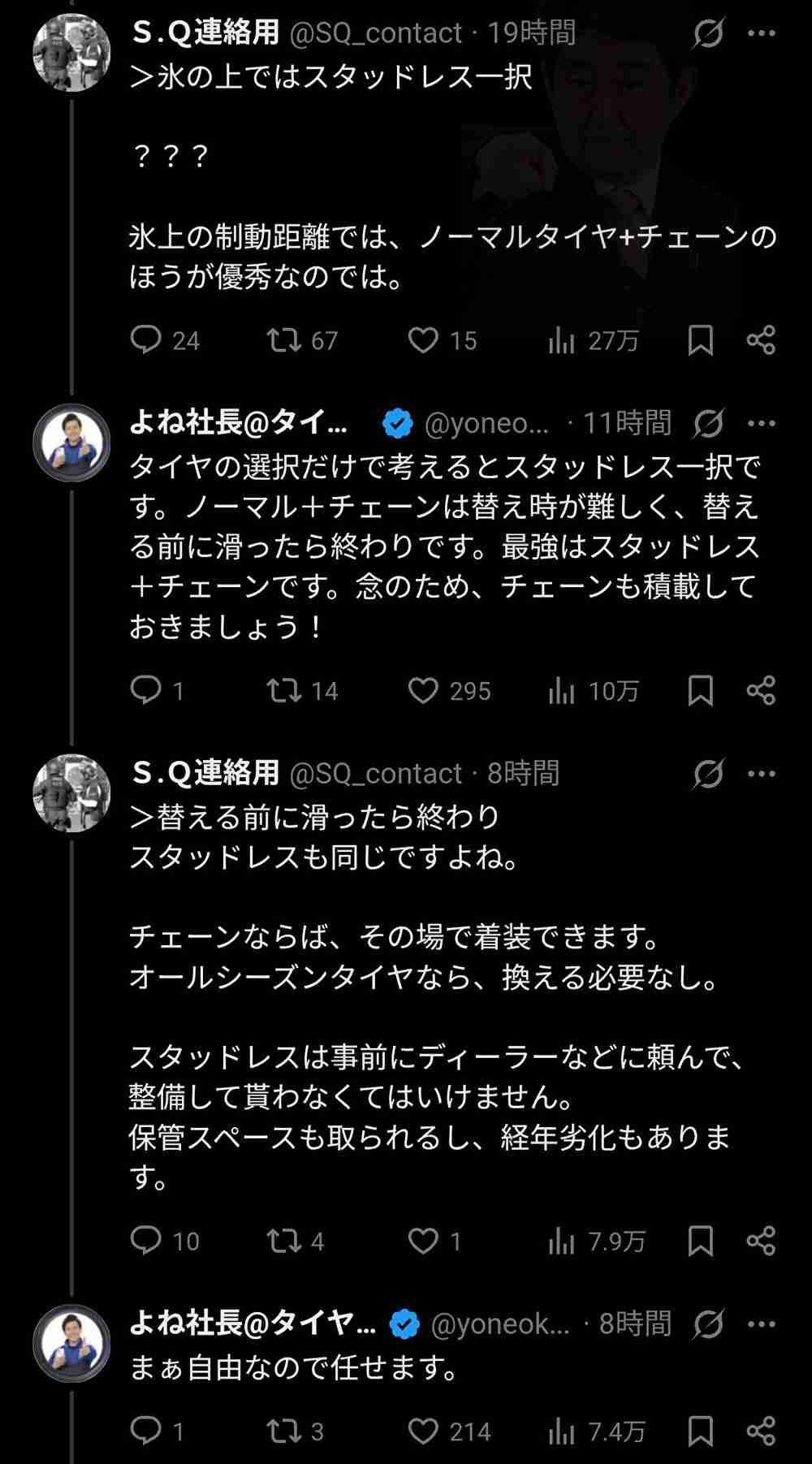Share the S.Q連絡用 reply with 7.9万 views

coord(761,1241)
